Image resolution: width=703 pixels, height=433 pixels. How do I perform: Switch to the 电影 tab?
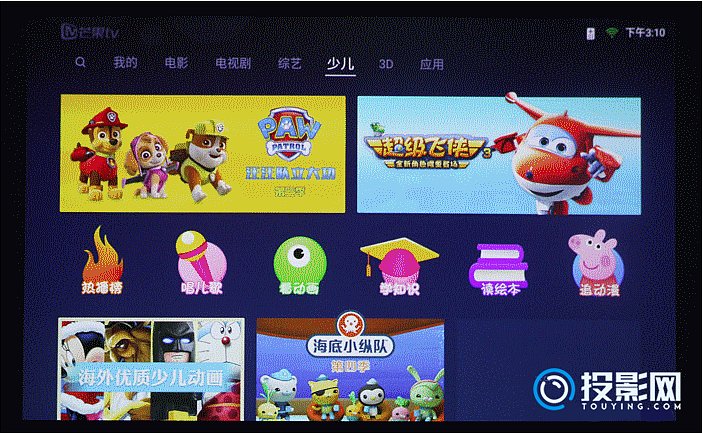(x=176, y=63)
